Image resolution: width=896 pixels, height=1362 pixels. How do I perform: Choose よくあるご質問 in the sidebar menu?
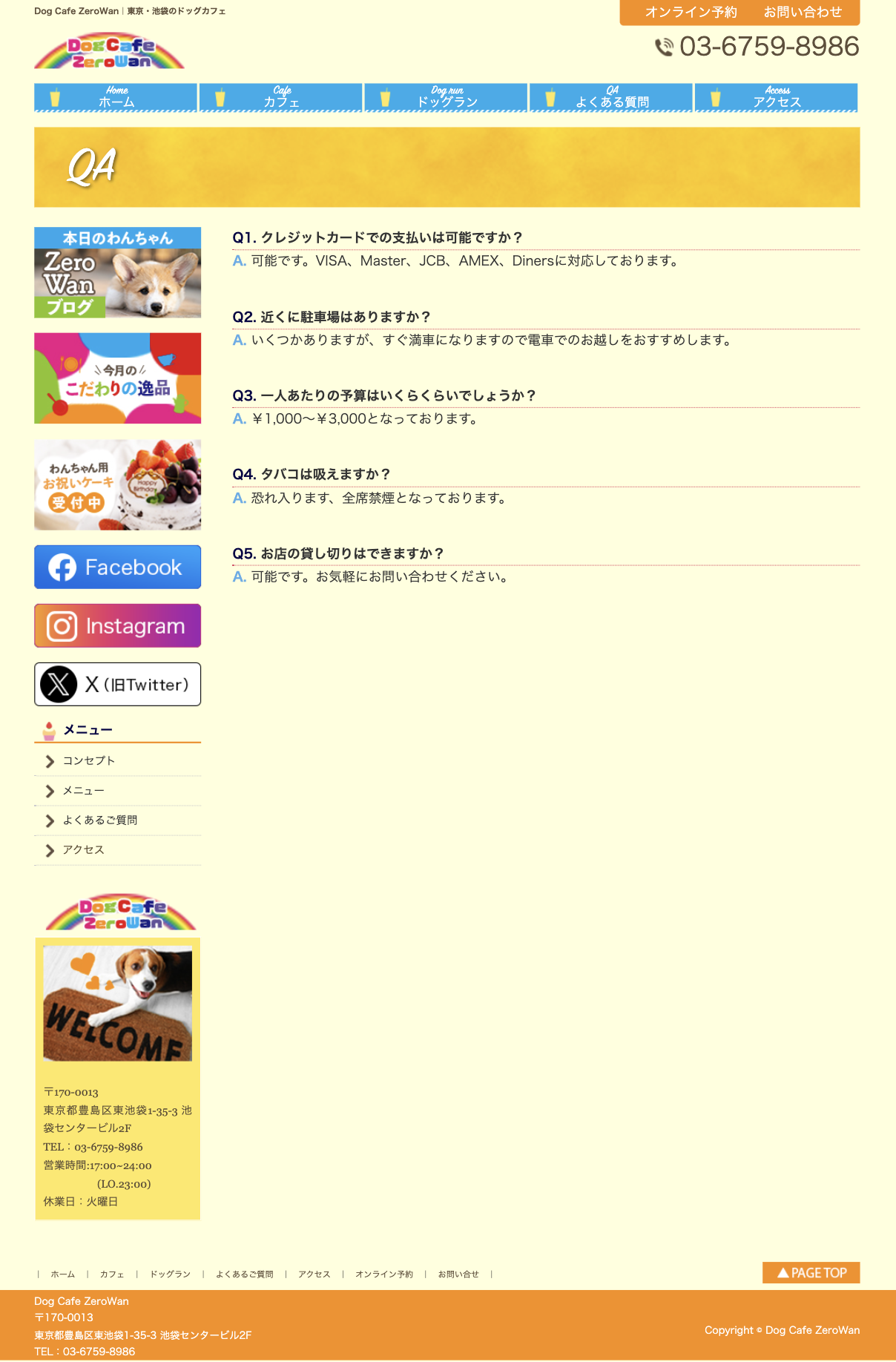pos(99,820)
